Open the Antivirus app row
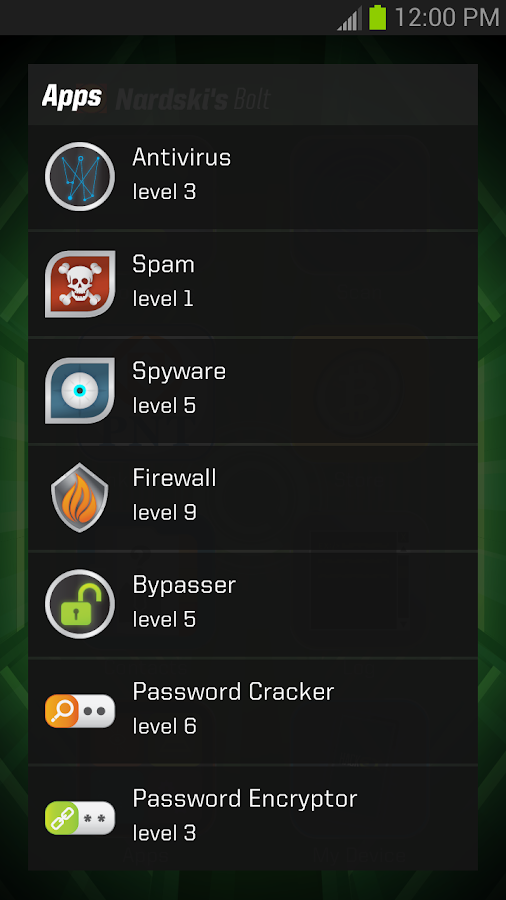506x900 pixels. pos(253,177)
